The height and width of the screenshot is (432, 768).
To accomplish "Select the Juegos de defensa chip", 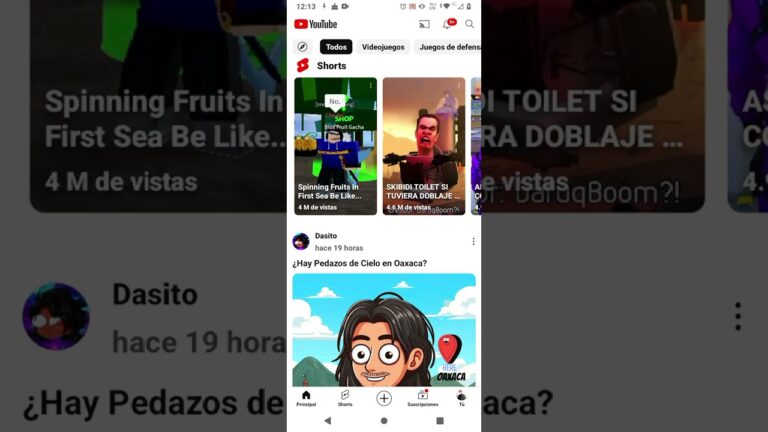I will tap(448, 47).
